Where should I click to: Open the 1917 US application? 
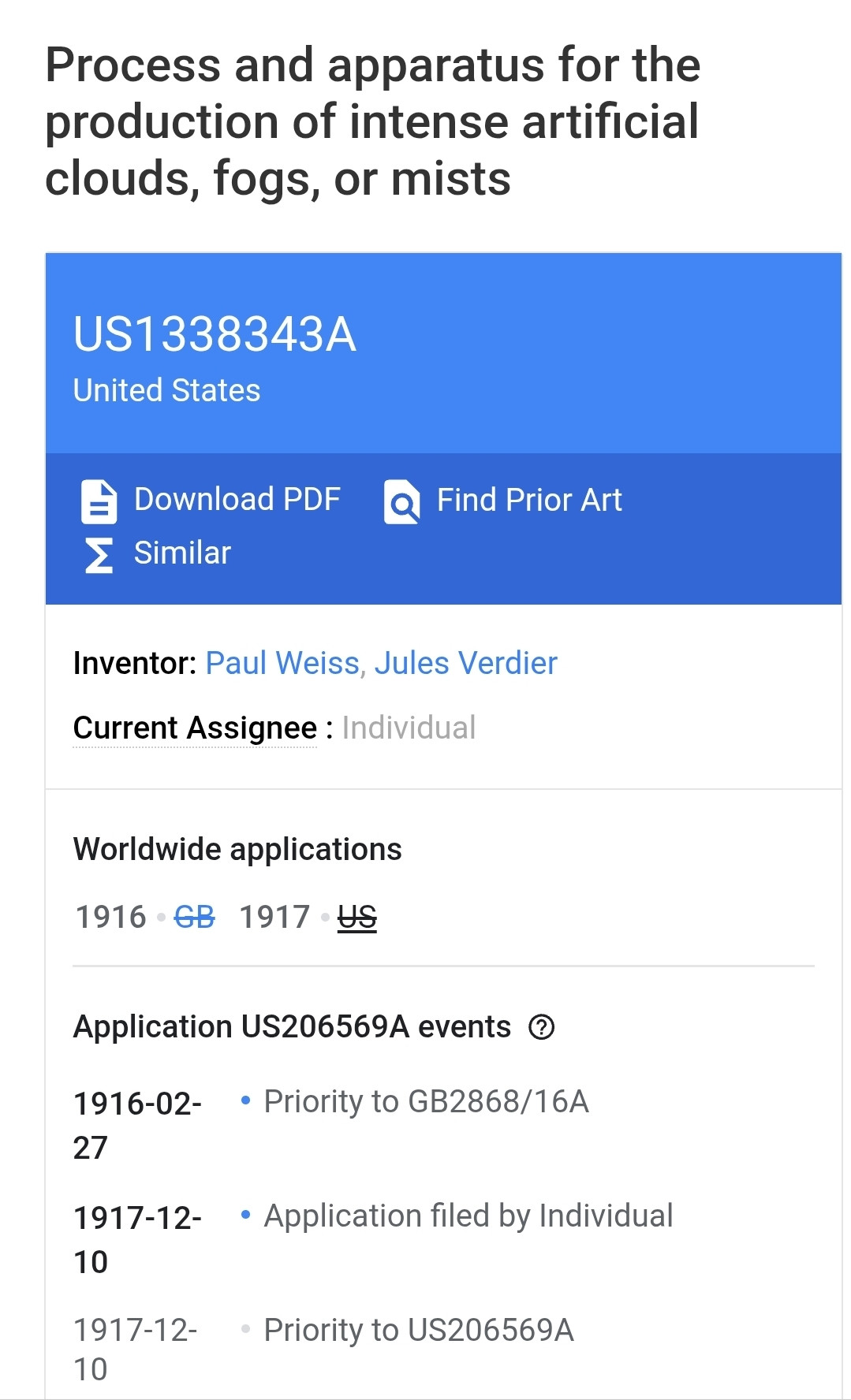(356, 918)
